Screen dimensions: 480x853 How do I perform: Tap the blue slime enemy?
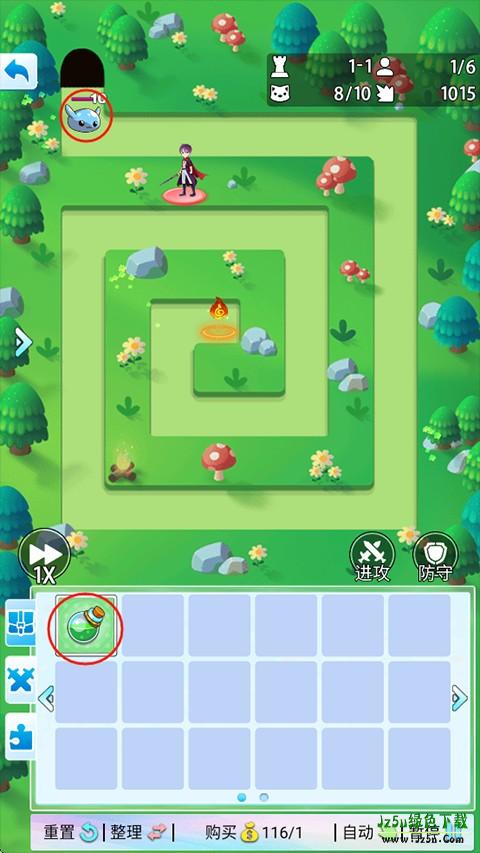point(83,117)
